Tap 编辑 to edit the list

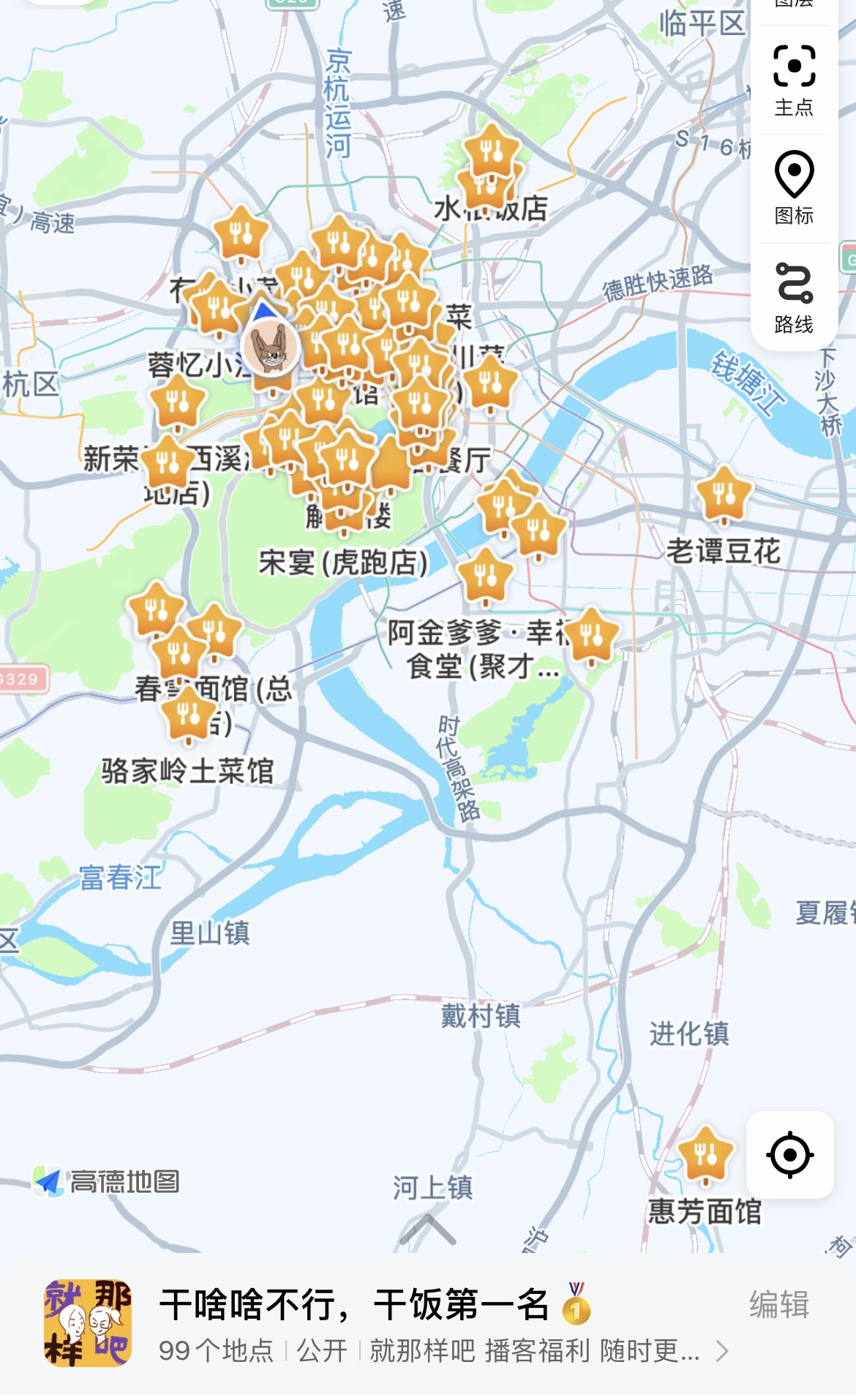(778, 1305)
